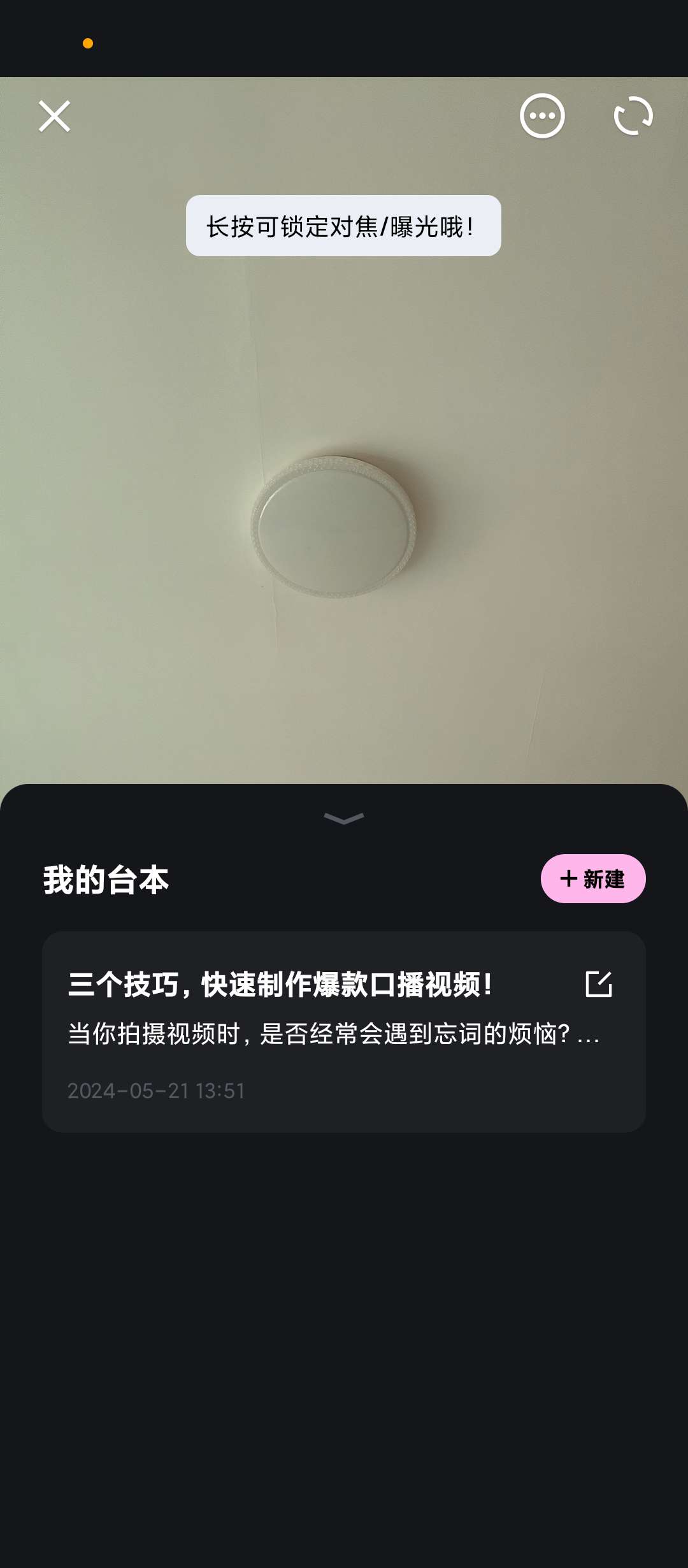
Task: Flip the camera
Action: (x=633, y=116)
